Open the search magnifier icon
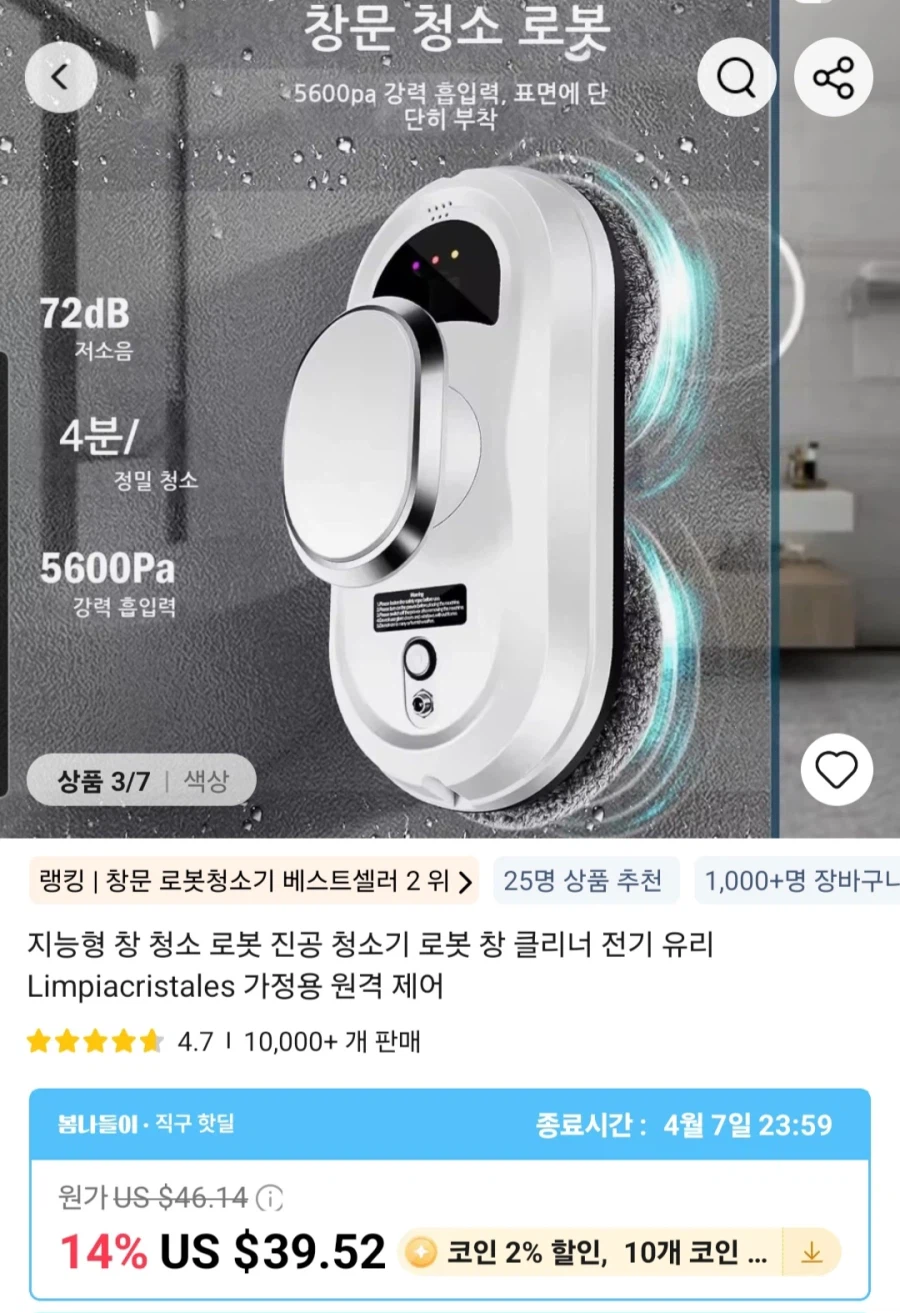This screenshot has width=900, height=1313. 737,78
